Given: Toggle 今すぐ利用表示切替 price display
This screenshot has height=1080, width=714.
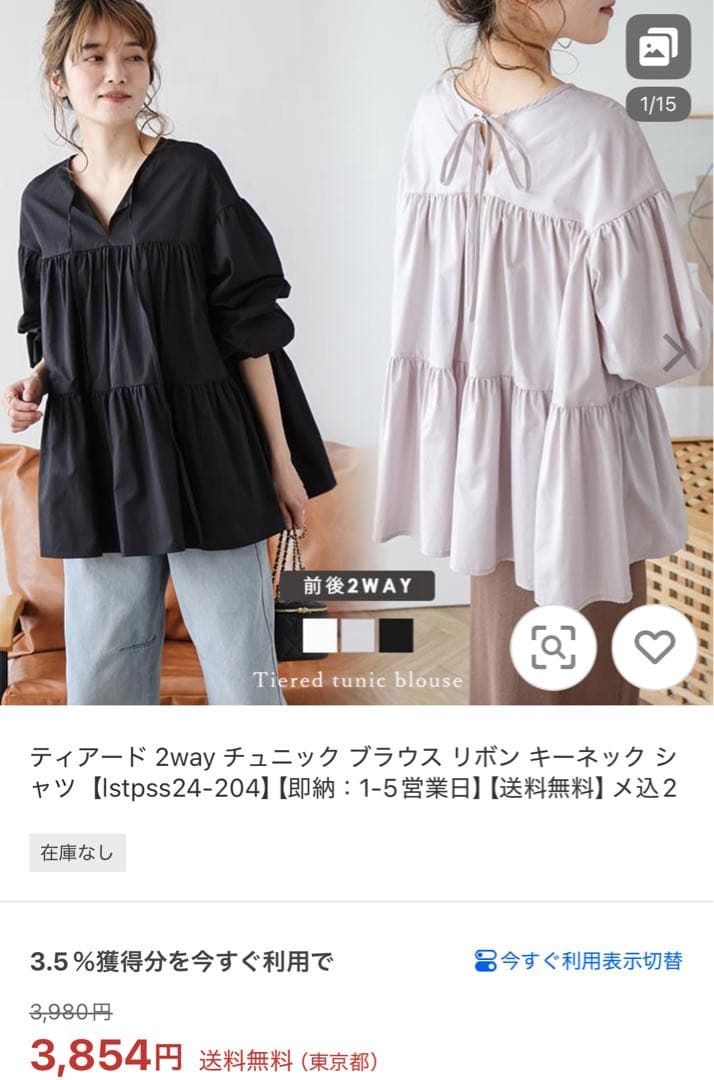Looking at the screenshot, I should pos(578,962).
